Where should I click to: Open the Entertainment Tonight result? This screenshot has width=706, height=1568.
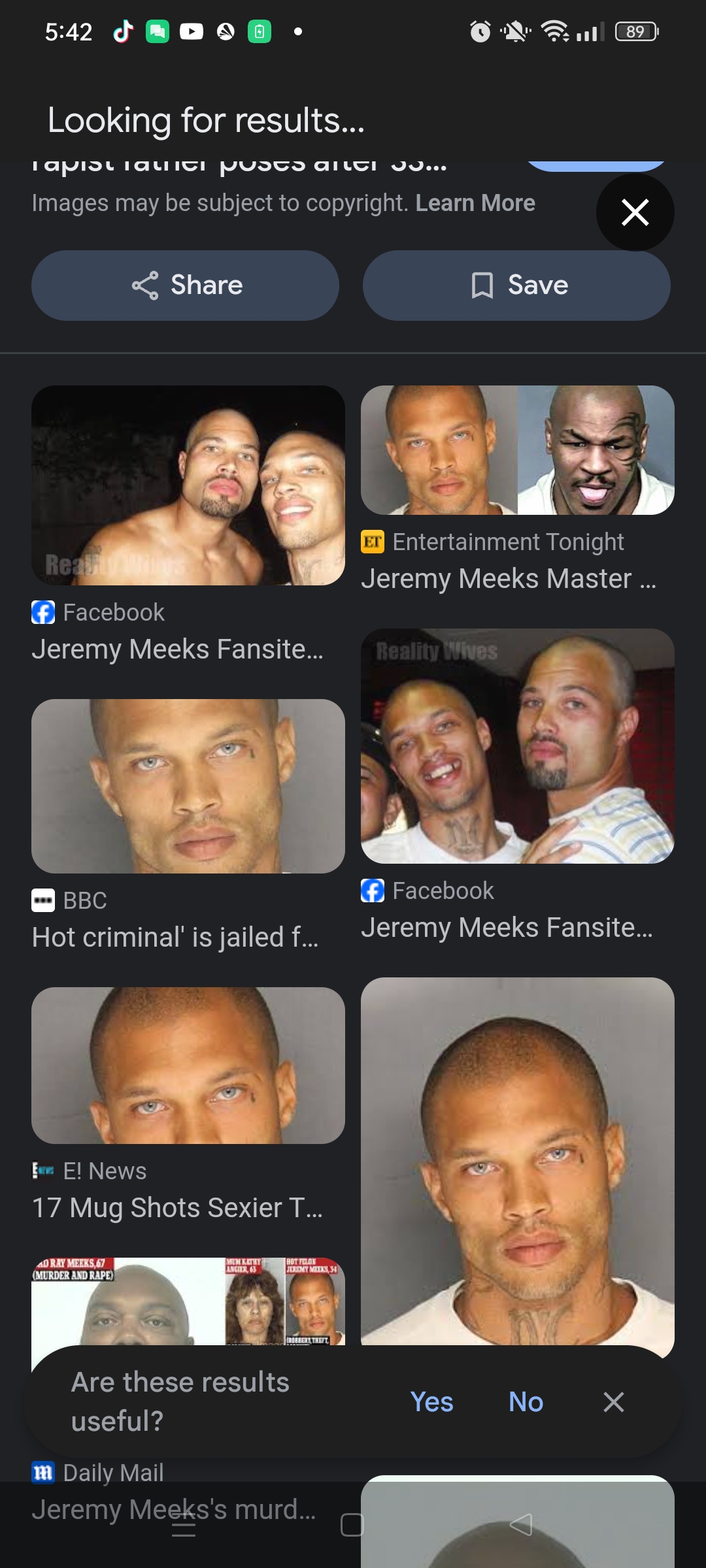click(516, 451)
